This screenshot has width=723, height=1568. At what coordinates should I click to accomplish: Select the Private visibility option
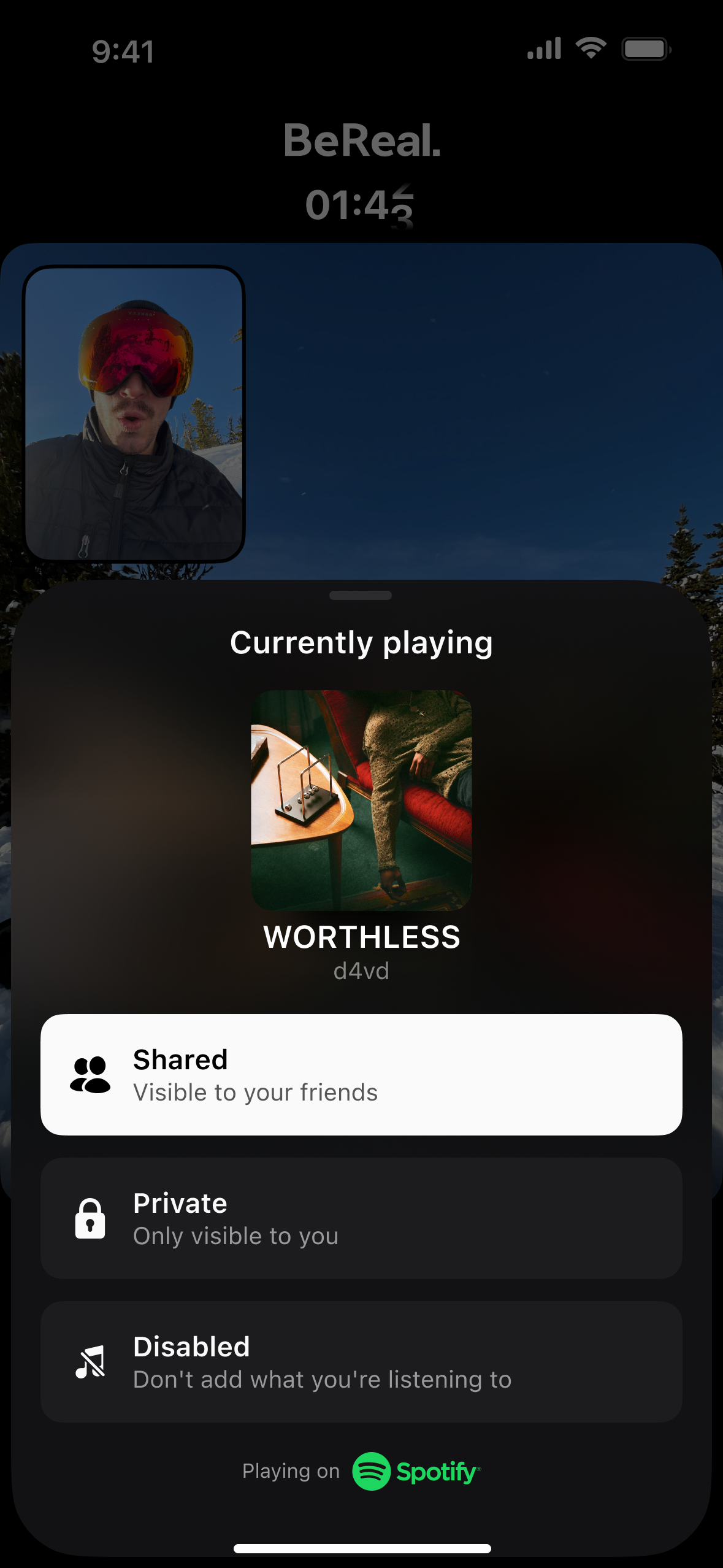361,1220
